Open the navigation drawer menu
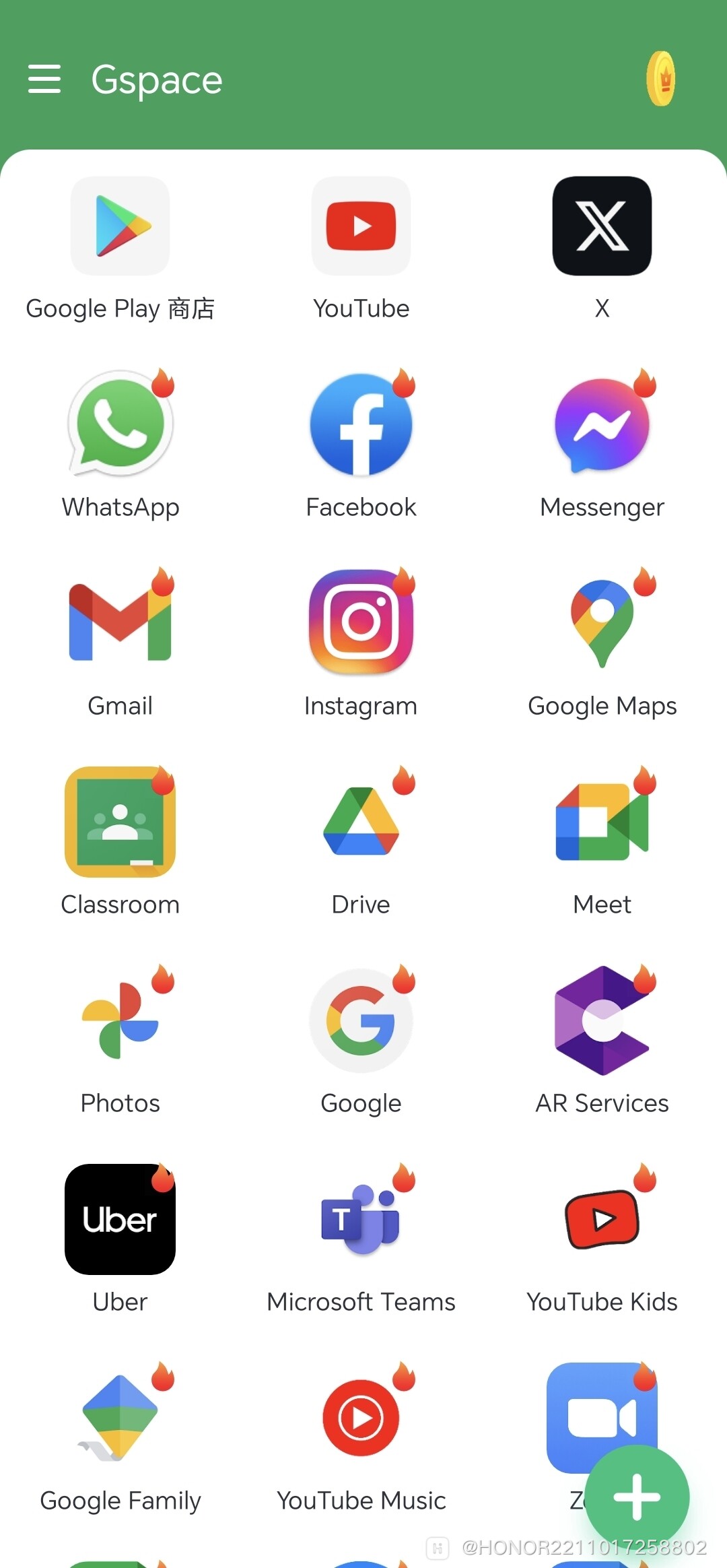 [44, 79]
